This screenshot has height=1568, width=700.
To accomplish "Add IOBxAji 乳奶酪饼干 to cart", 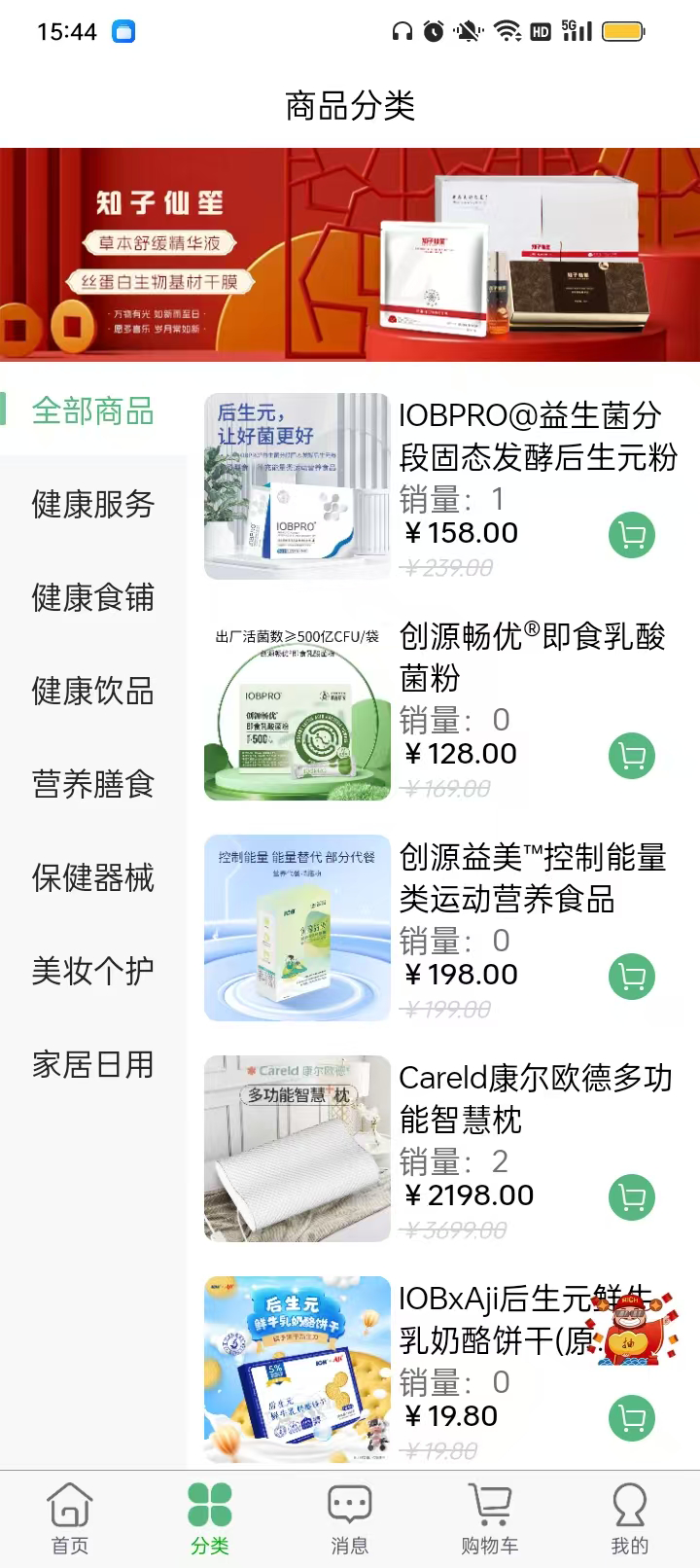I will [x=632, y=1418].
